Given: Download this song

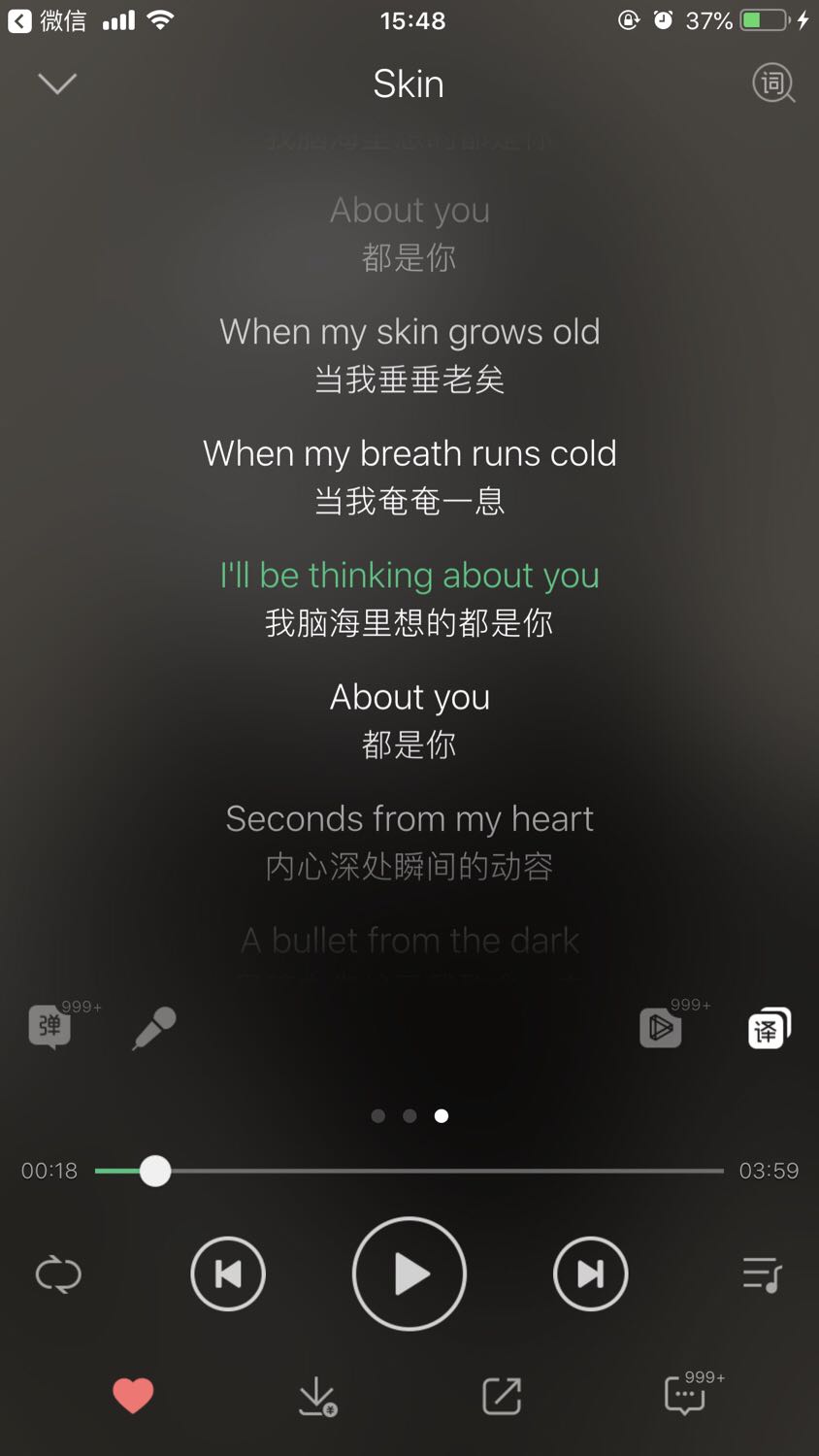Looking at the screenshot, I should click(317, 1397).
